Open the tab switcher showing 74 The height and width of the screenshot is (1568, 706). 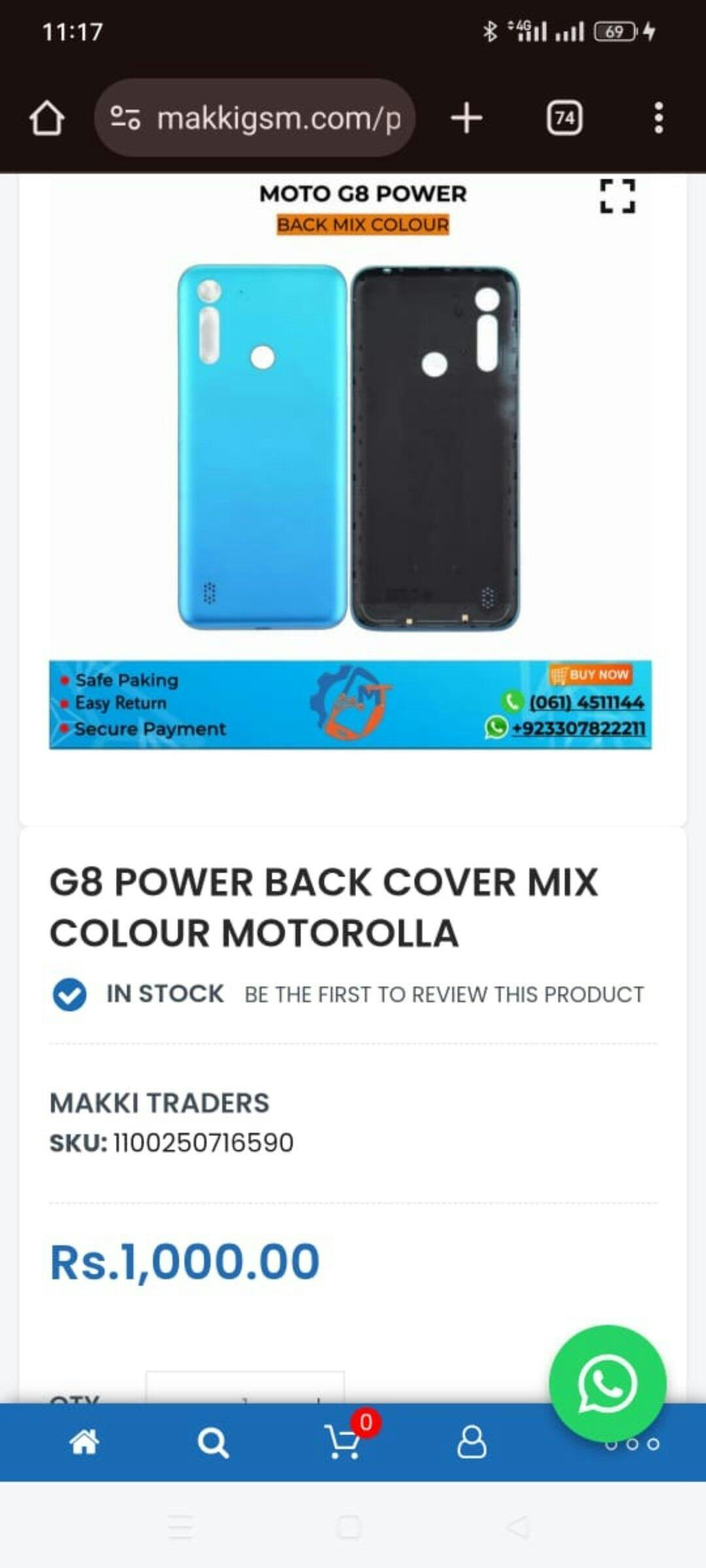pos(564,118)
